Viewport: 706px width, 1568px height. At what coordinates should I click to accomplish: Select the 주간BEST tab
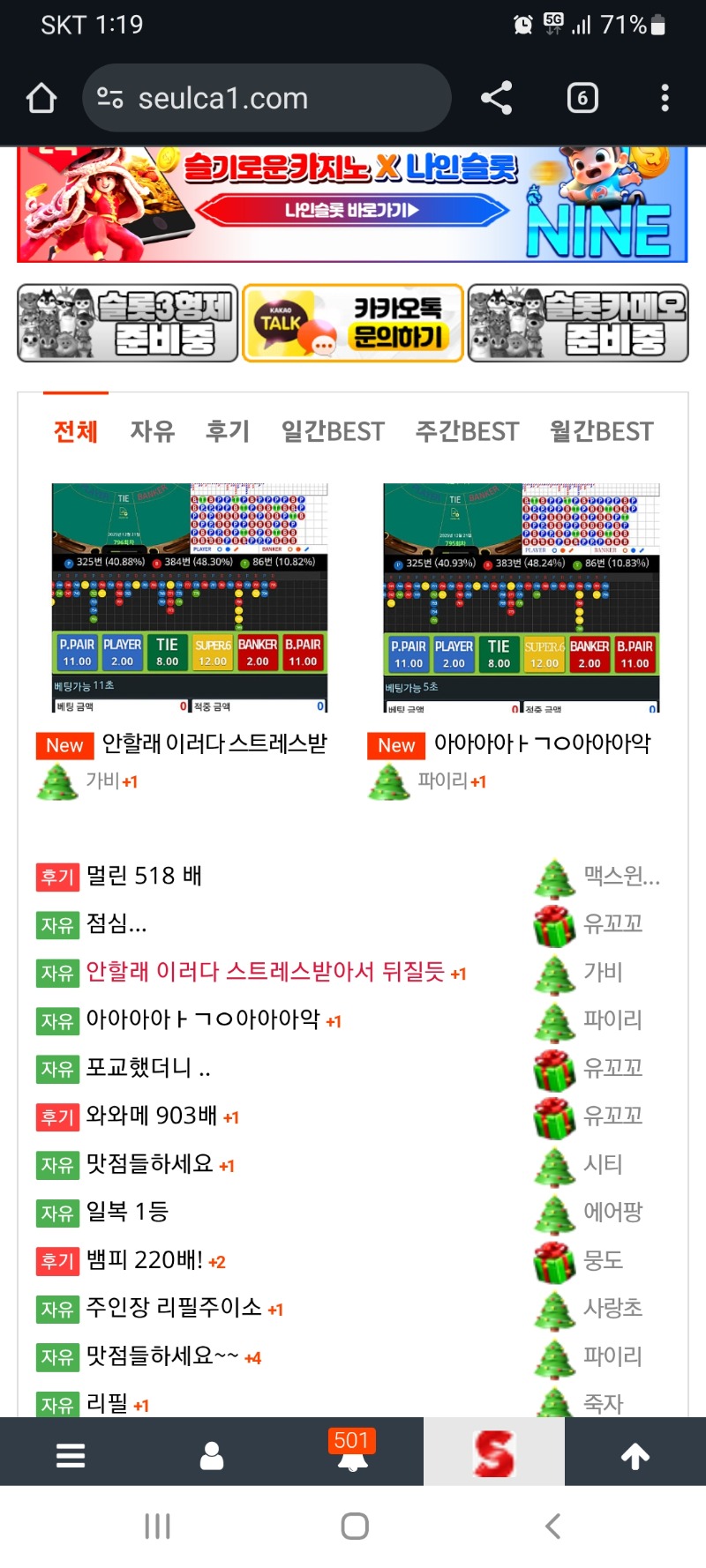[467, 431]
